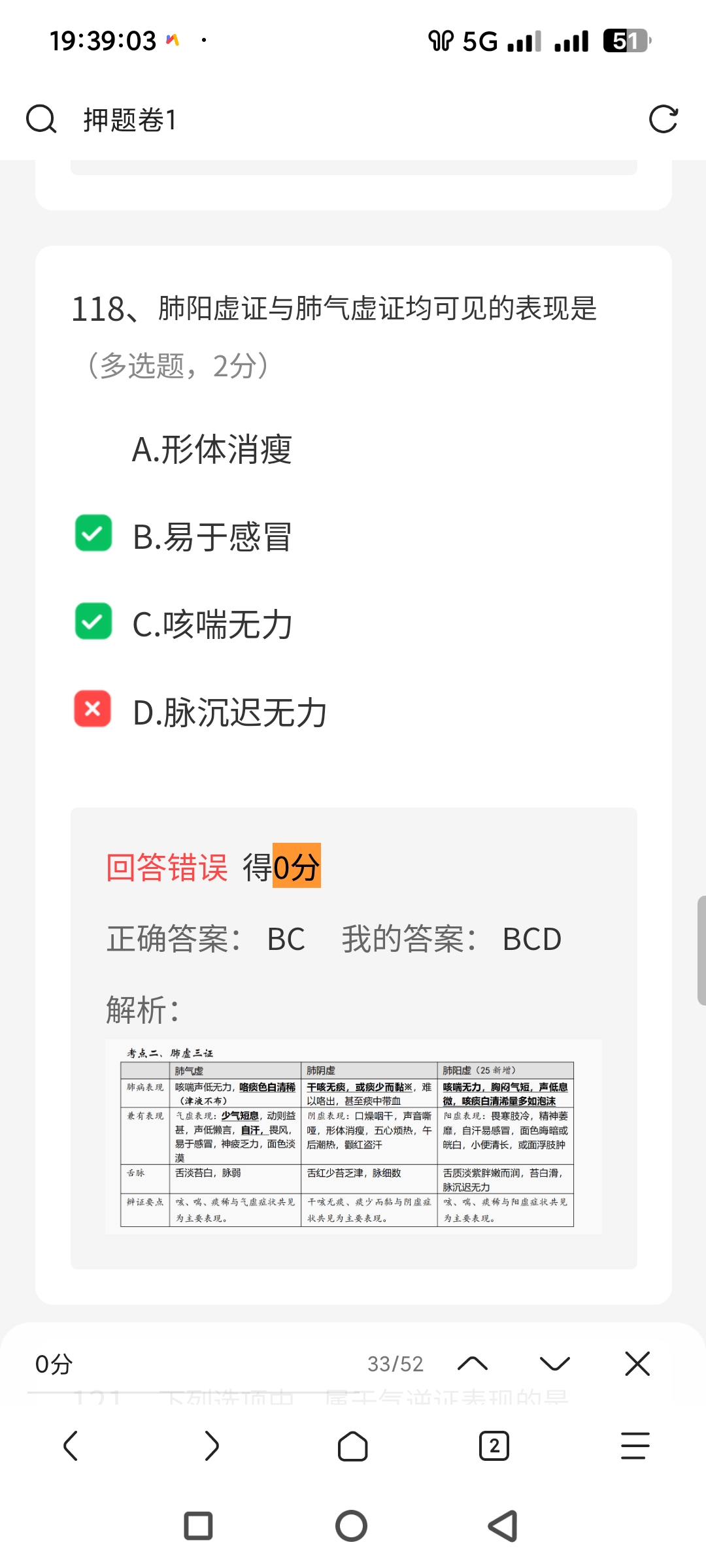Go forward to next web page
Image resolution: width=706 pixels, height=1568 pixels.
coord(212,1446)
